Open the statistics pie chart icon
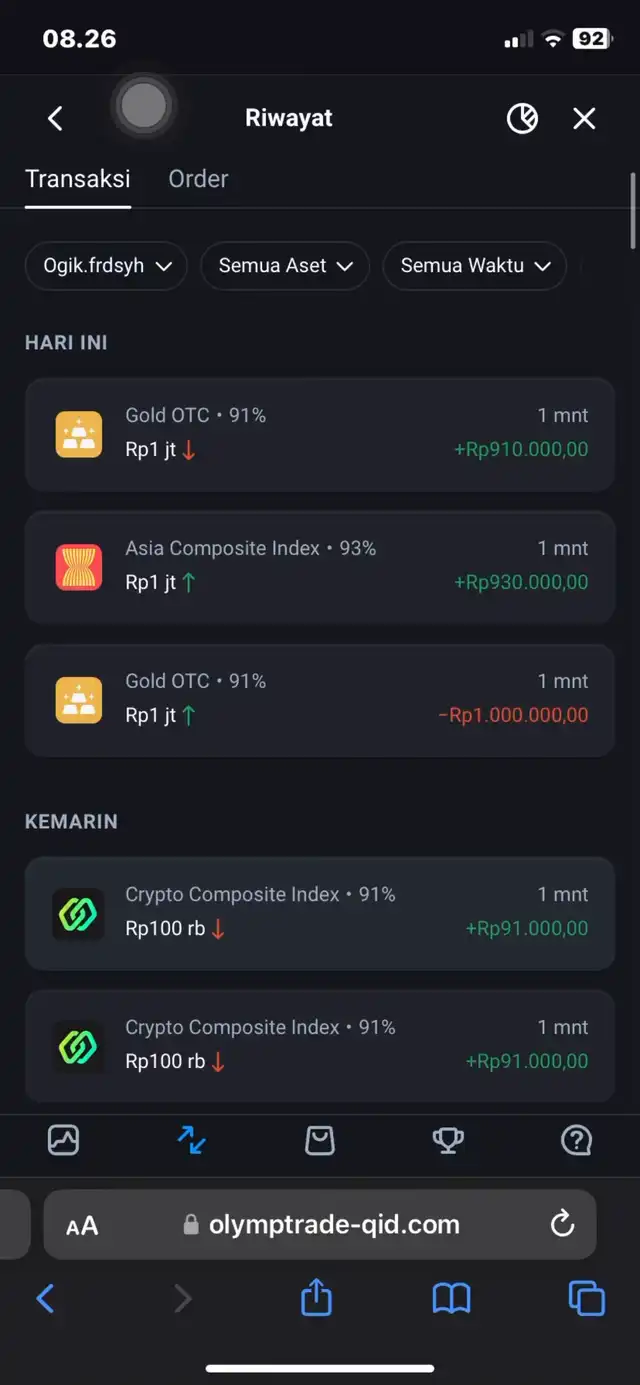The width and height of the screenshot is (640, 1385). click(522, 119)
